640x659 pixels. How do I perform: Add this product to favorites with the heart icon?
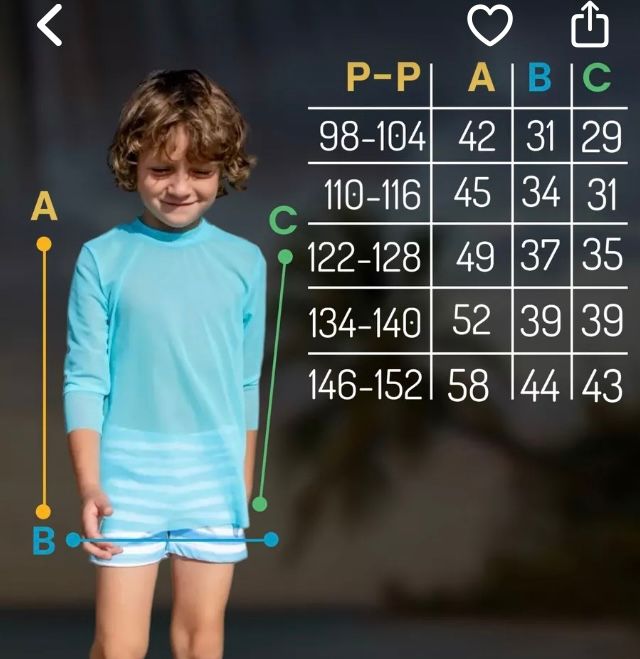coord(490,25)
